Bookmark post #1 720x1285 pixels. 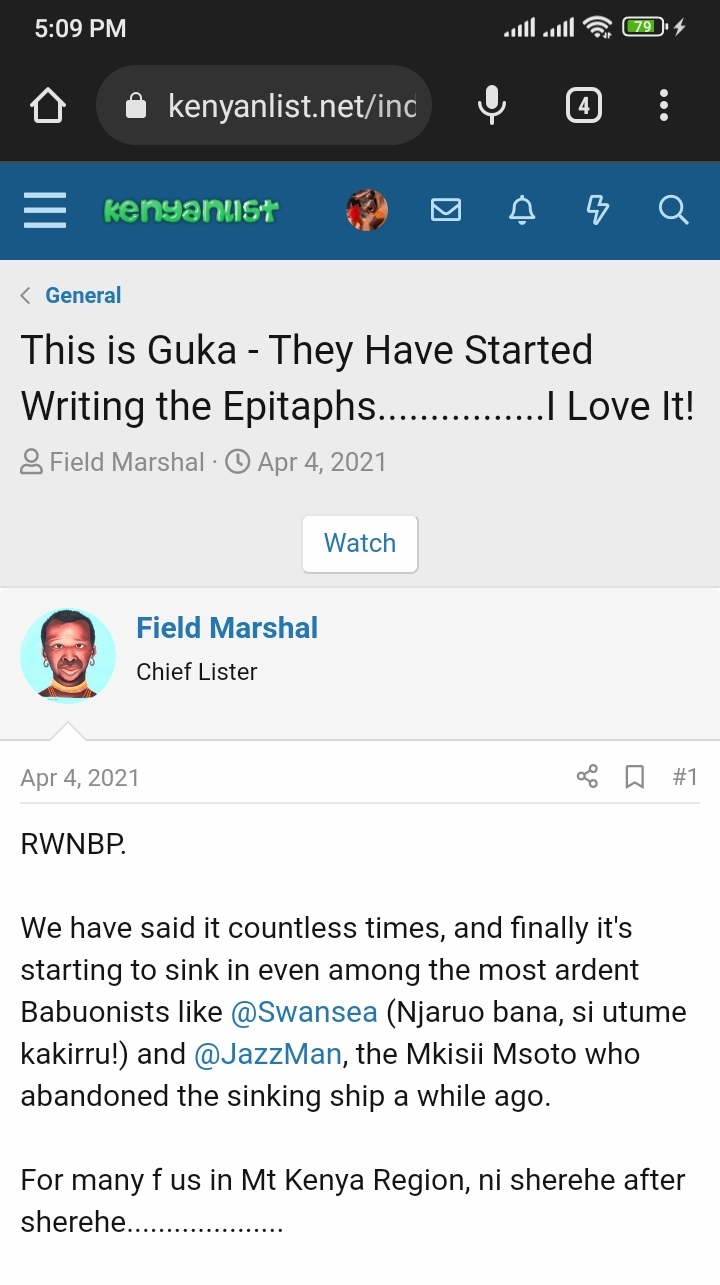click(634, 777)
